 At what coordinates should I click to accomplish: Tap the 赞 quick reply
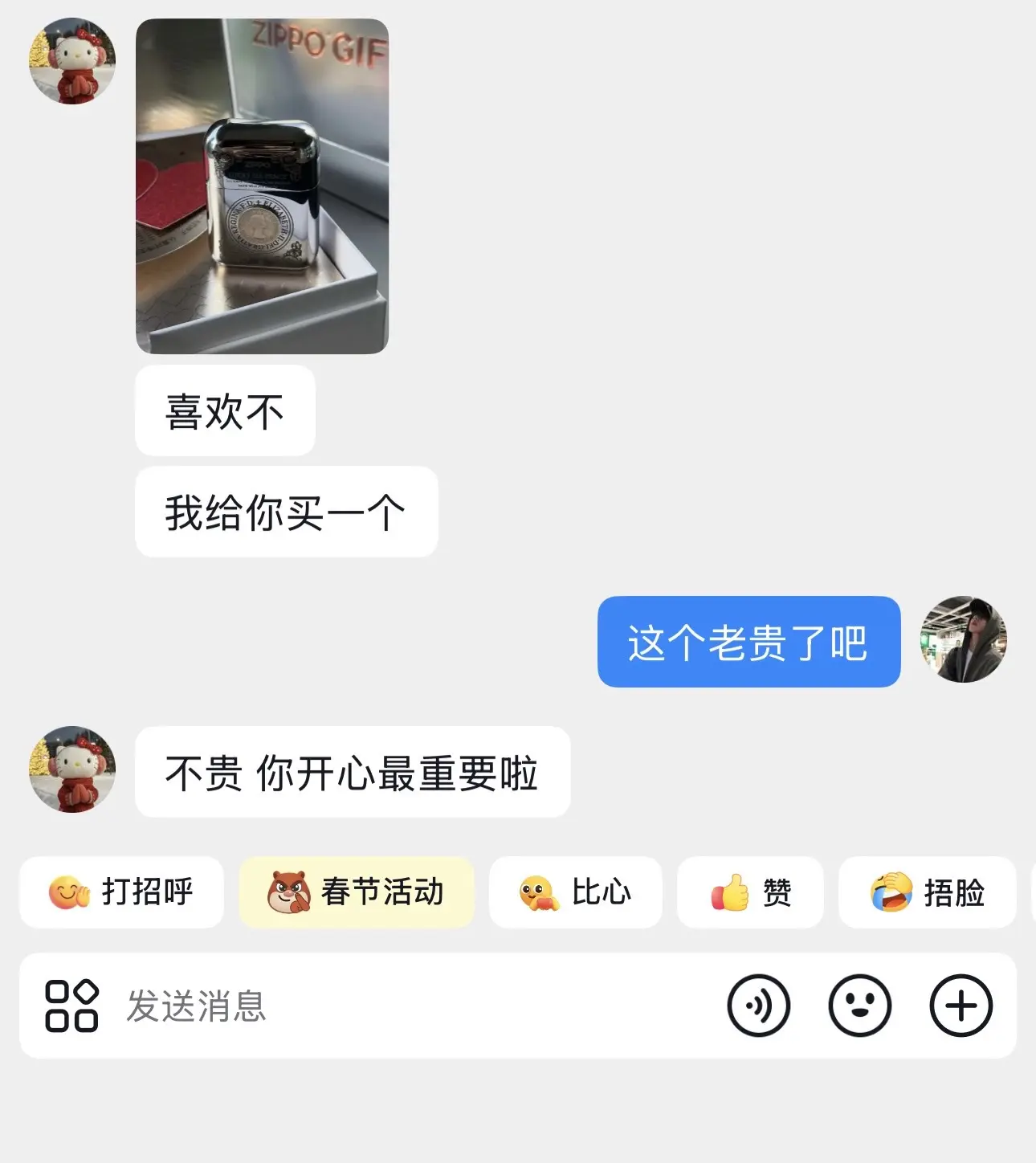tap(749, 892)
